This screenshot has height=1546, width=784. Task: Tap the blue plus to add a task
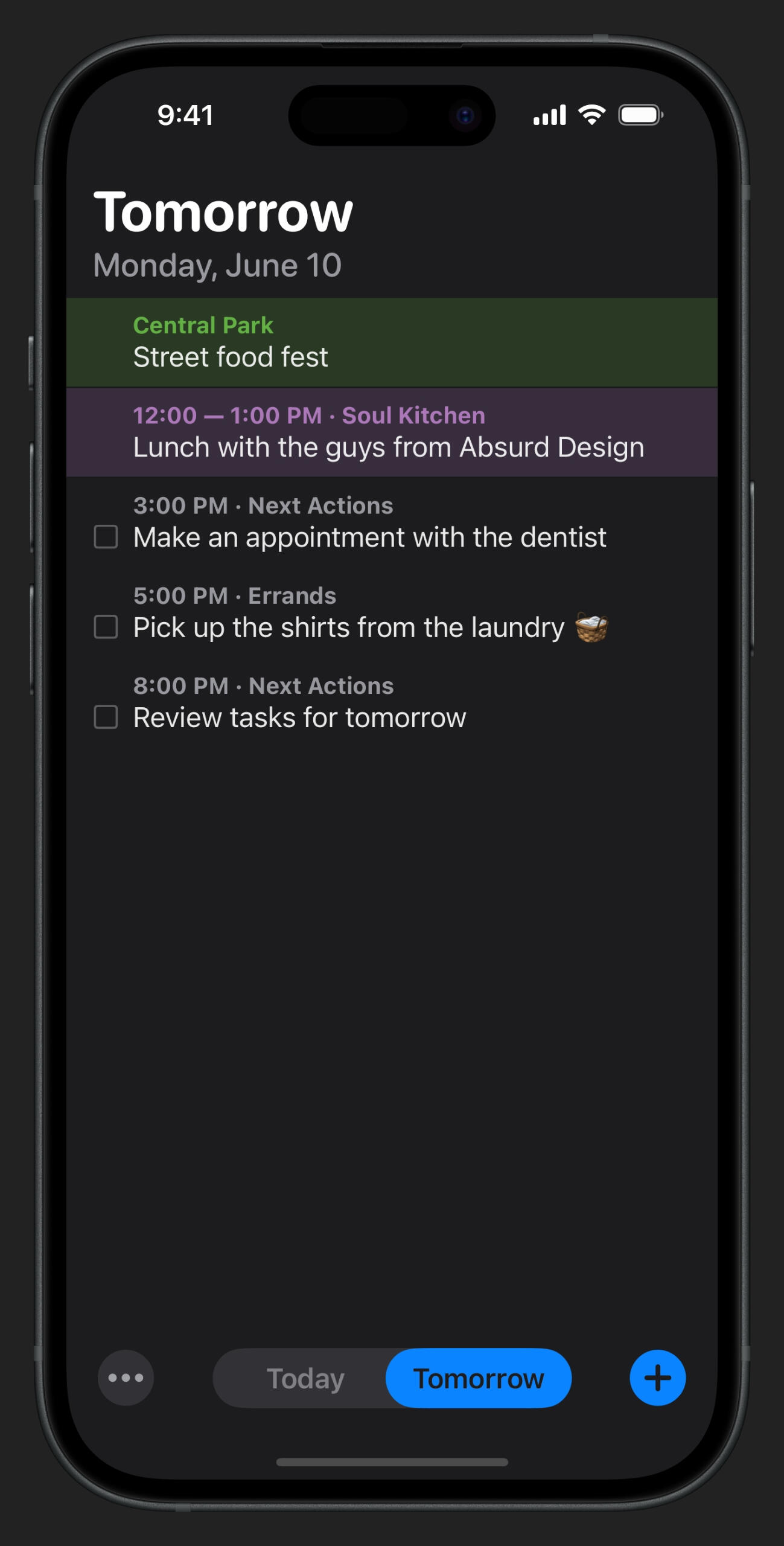(x=657, y=1379)
